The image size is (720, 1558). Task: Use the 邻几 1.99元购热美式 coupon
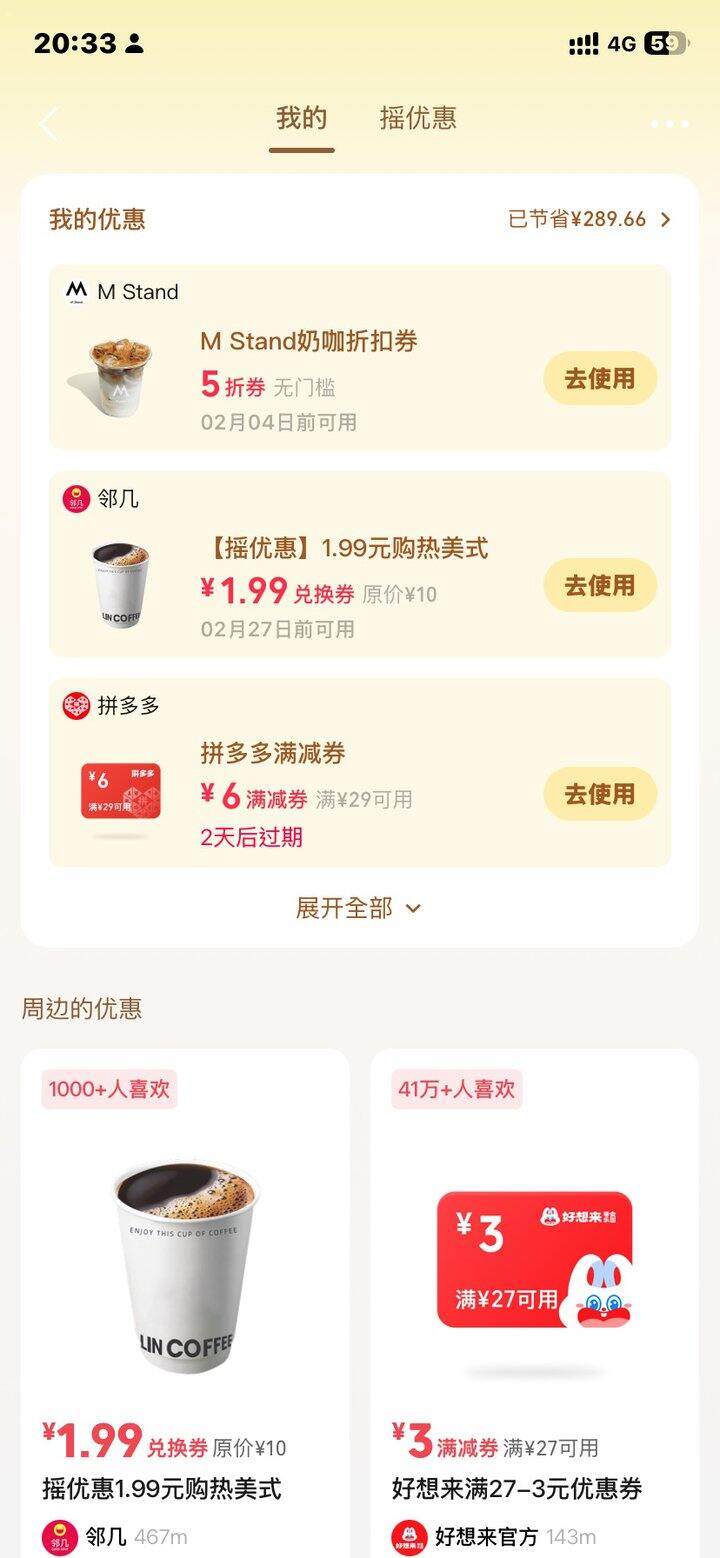point(599,585)
